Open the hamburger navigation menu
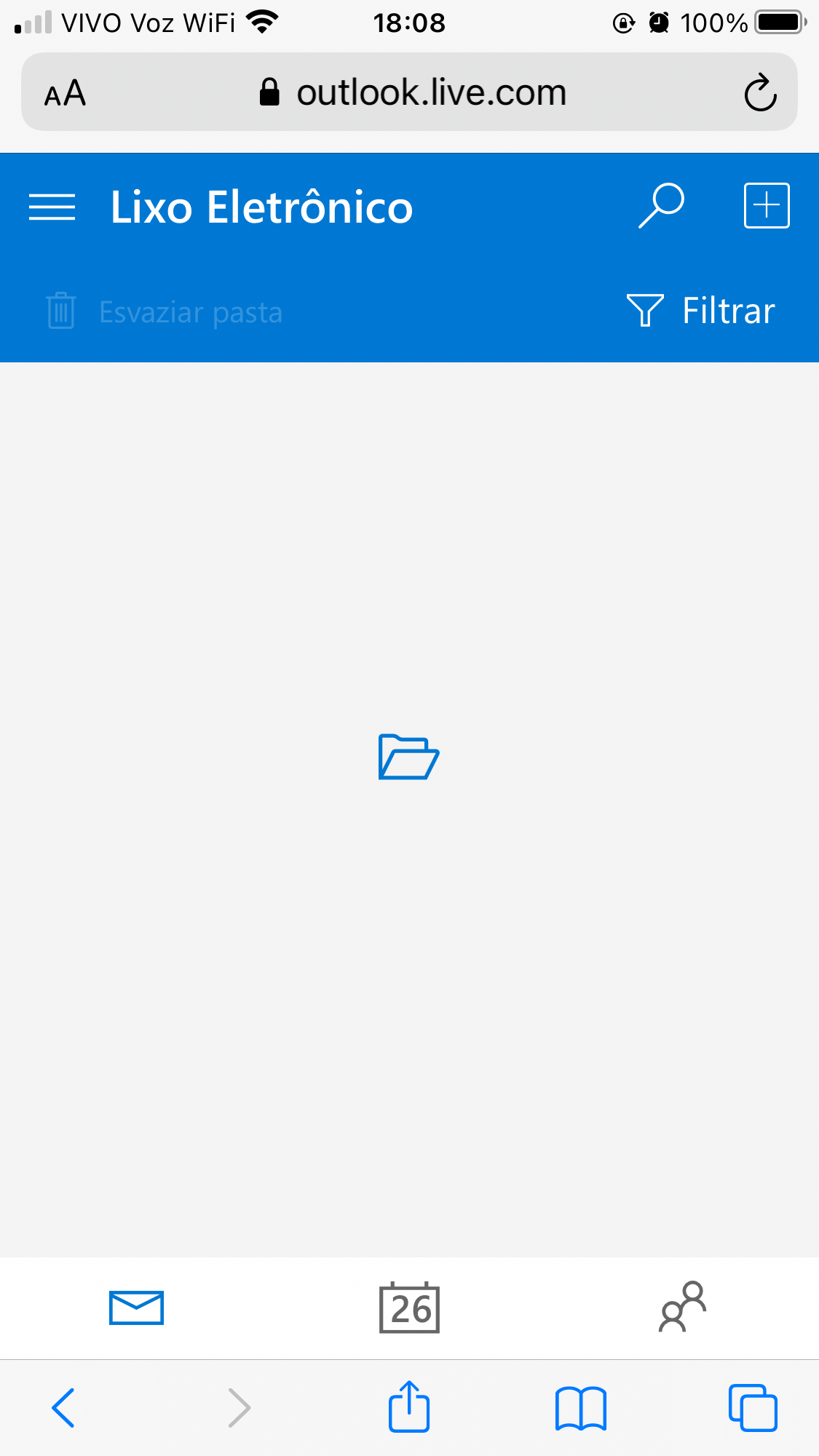Screen dimensions: 819x1456 (x=52, y=207)
